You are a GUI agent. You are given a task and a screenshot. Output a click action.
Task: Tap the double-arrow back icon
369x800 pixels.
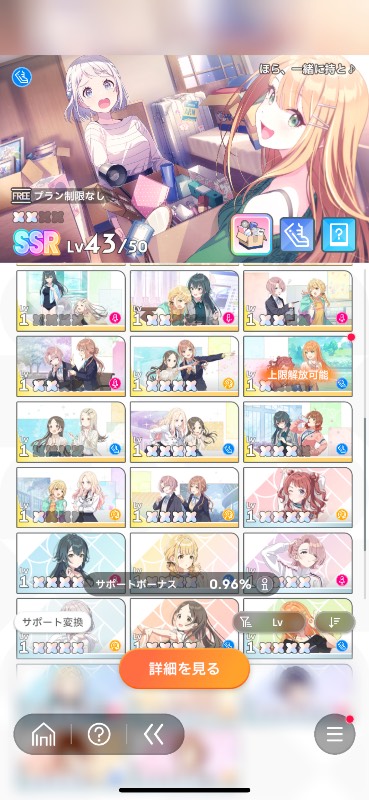(154, 734)
